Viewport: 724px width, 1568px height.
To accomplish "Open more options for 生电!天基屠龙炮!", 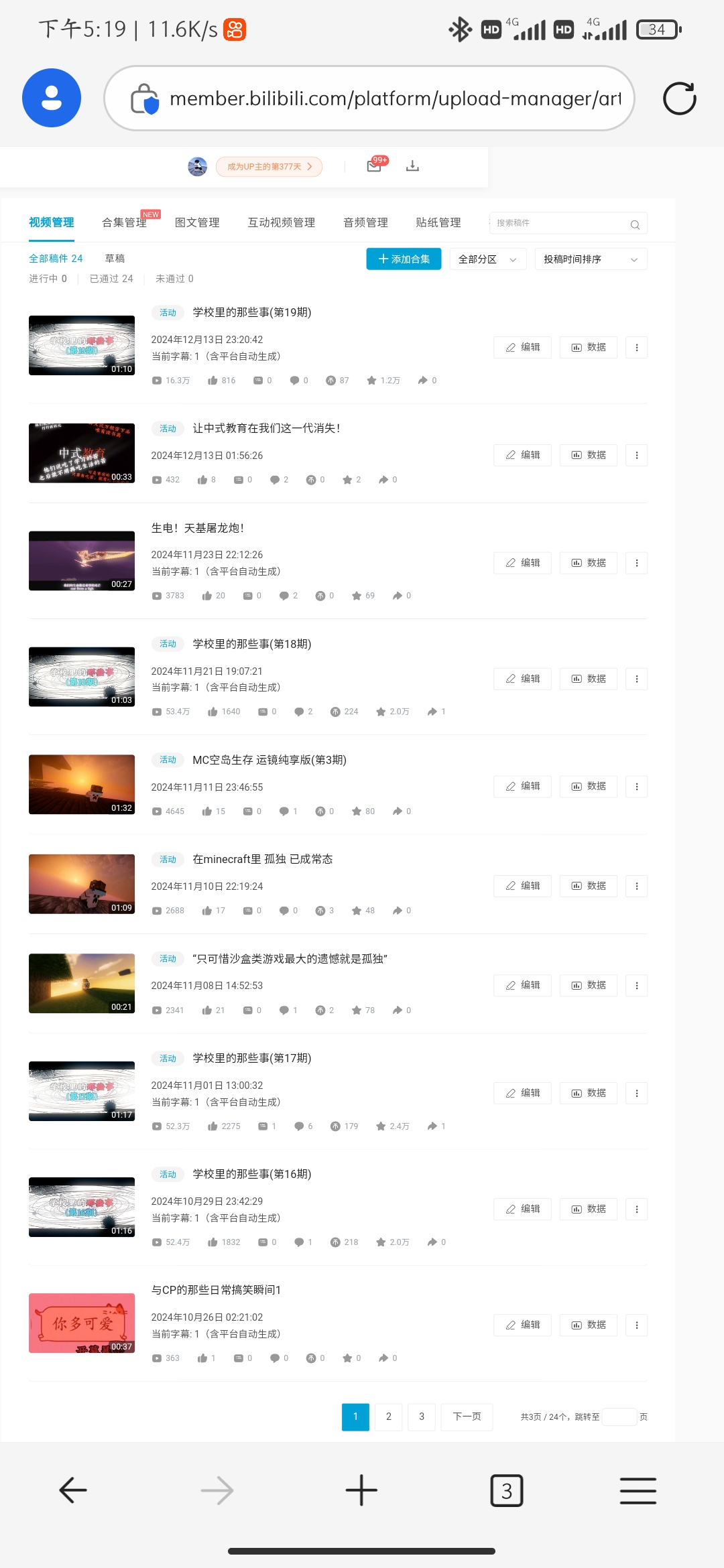I will tap(636, 563).
